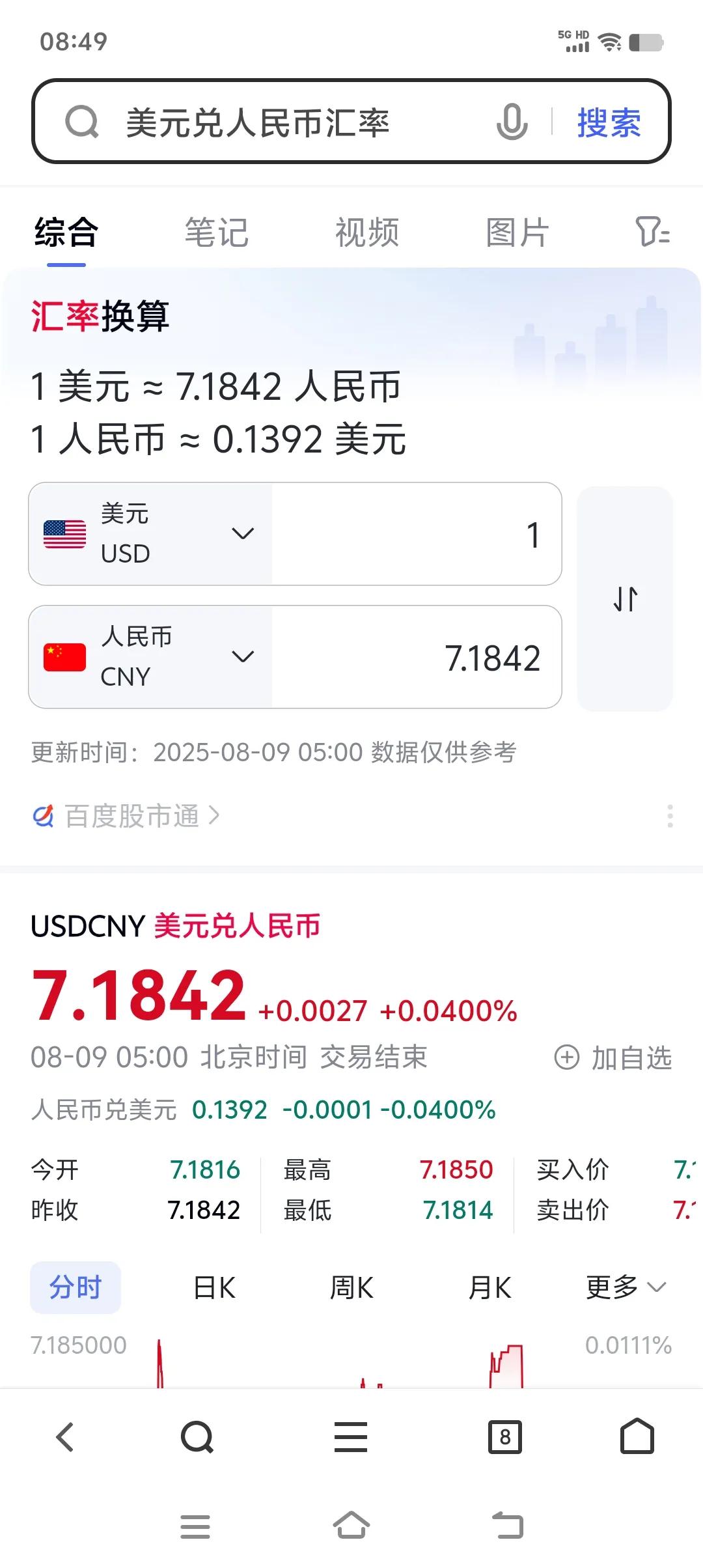Switch to the 视频 tab

coord(367,232)
